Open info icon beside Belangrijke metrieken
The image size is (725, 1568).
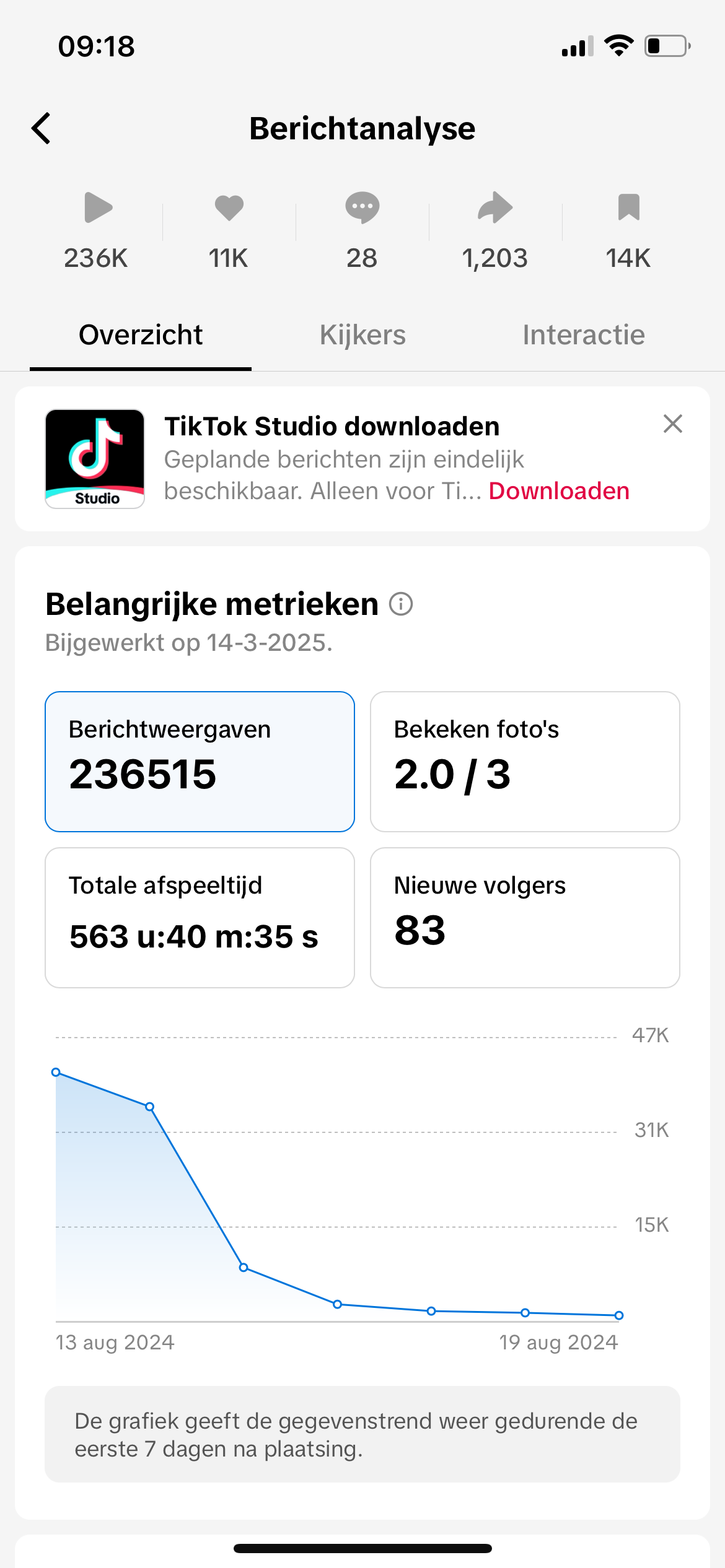click(401, 604)
